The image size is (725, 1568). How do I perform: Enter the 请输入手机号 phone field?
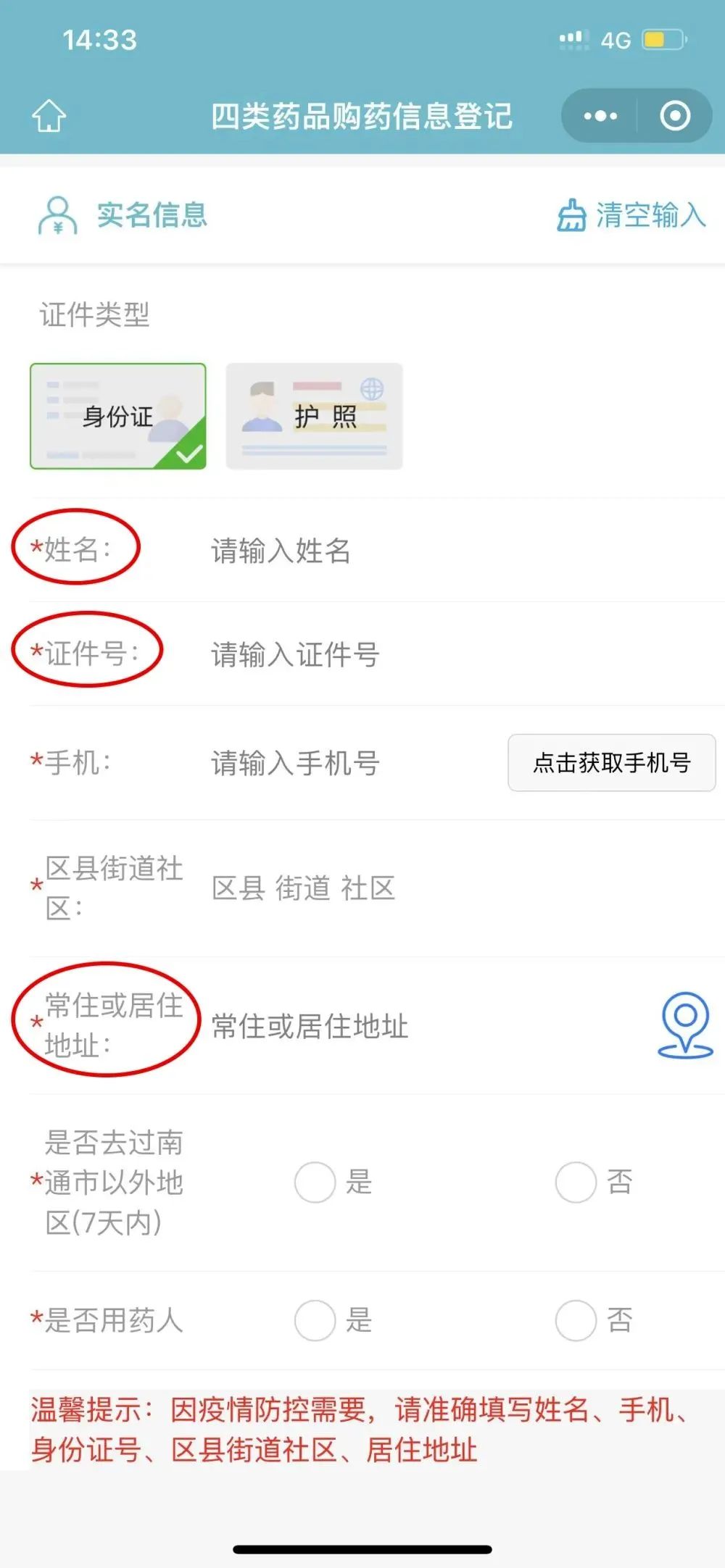(x=348, y=763)
